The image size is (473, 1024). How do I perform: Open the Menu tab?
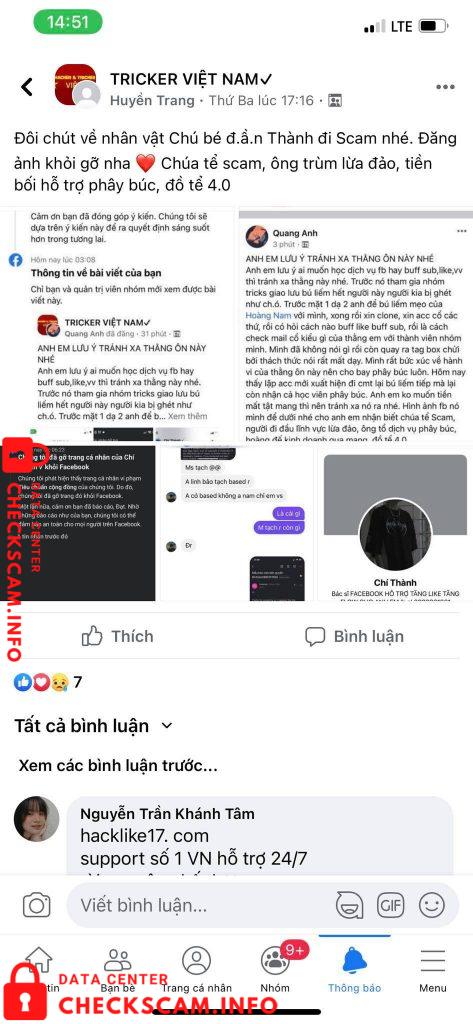tap(432, 970)
